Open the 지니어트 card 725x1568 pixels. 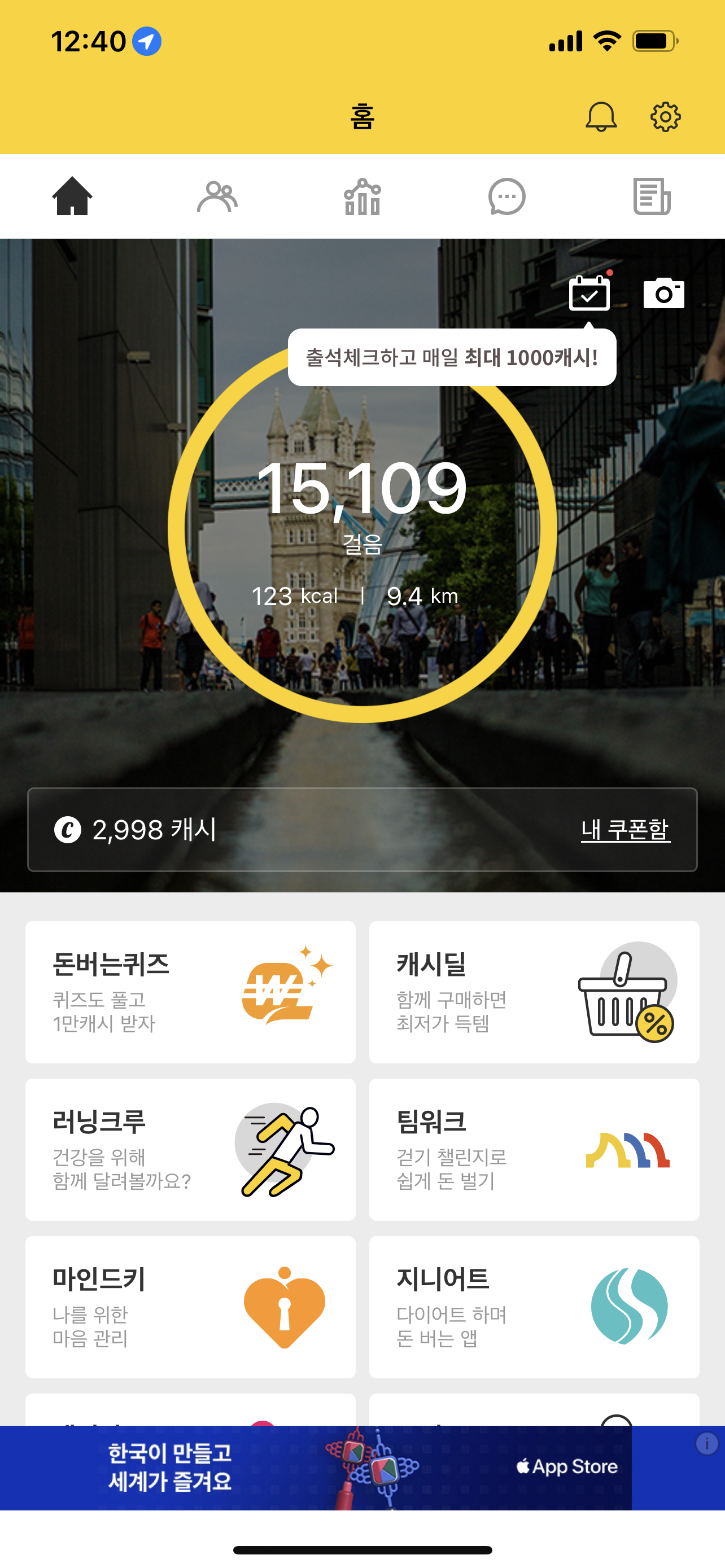(x=534, y=1307)
